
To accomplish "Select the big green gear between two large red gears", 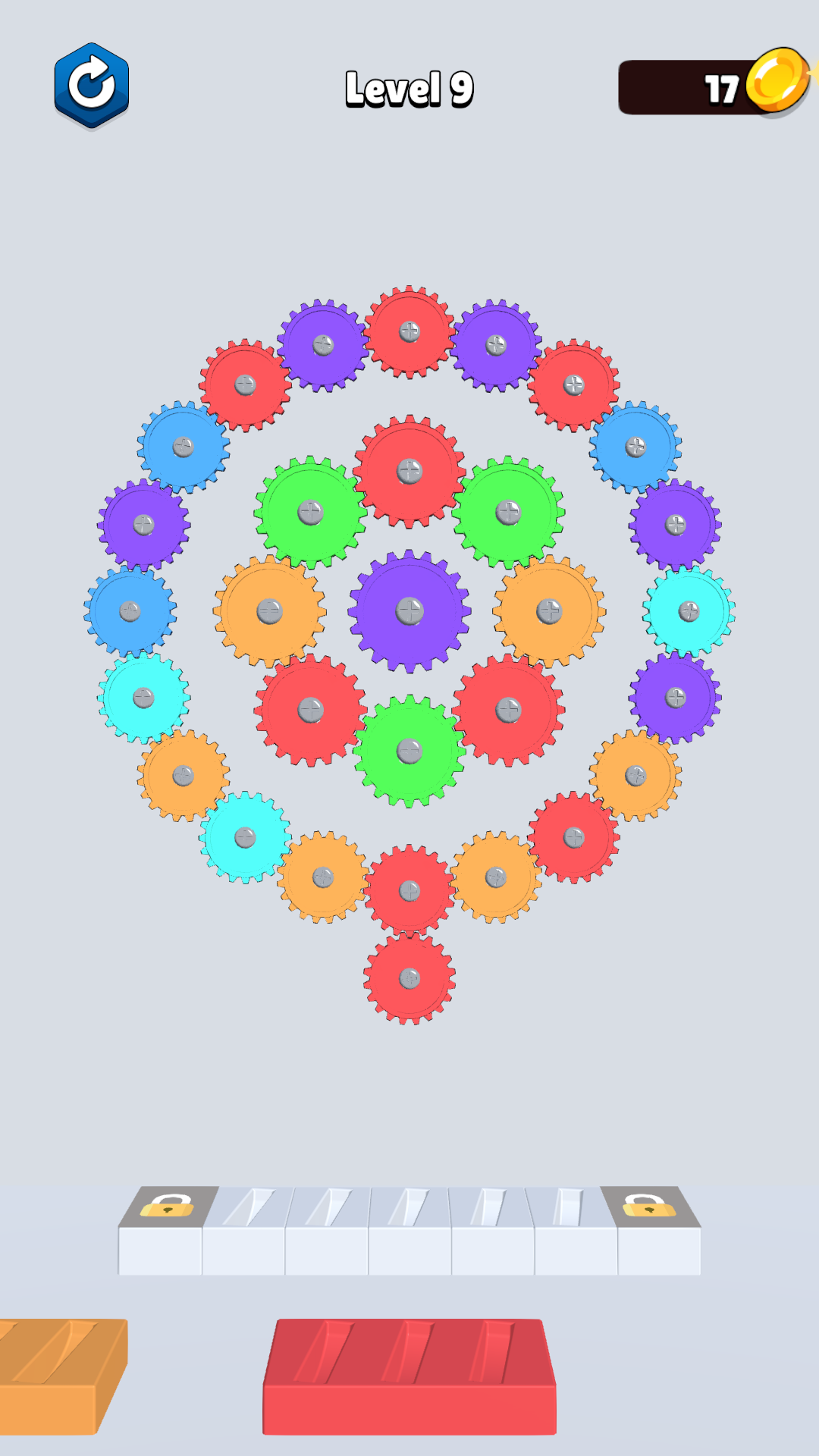I will point(409,752).
